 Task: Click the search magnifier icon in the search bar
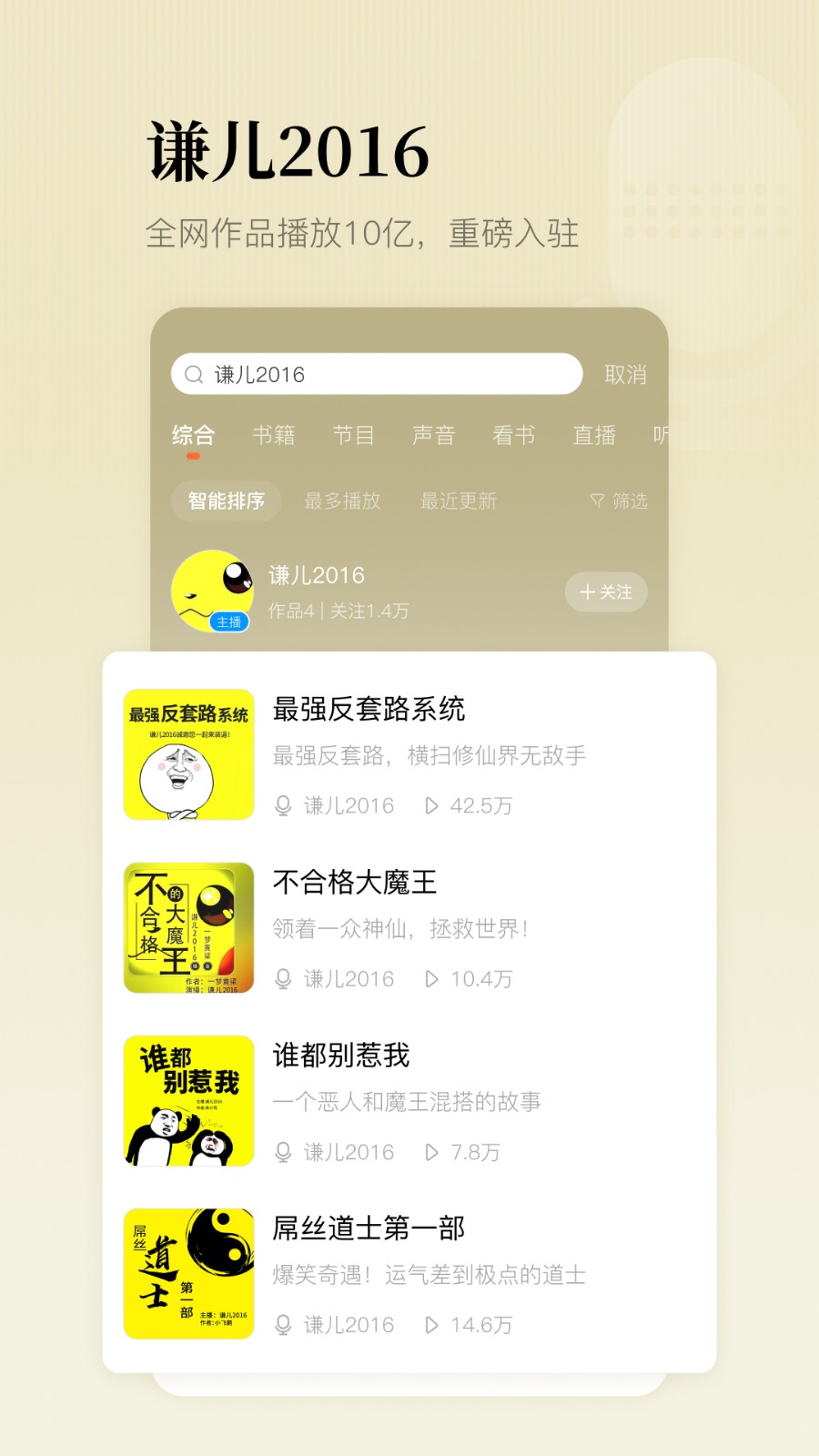point(193,373)
